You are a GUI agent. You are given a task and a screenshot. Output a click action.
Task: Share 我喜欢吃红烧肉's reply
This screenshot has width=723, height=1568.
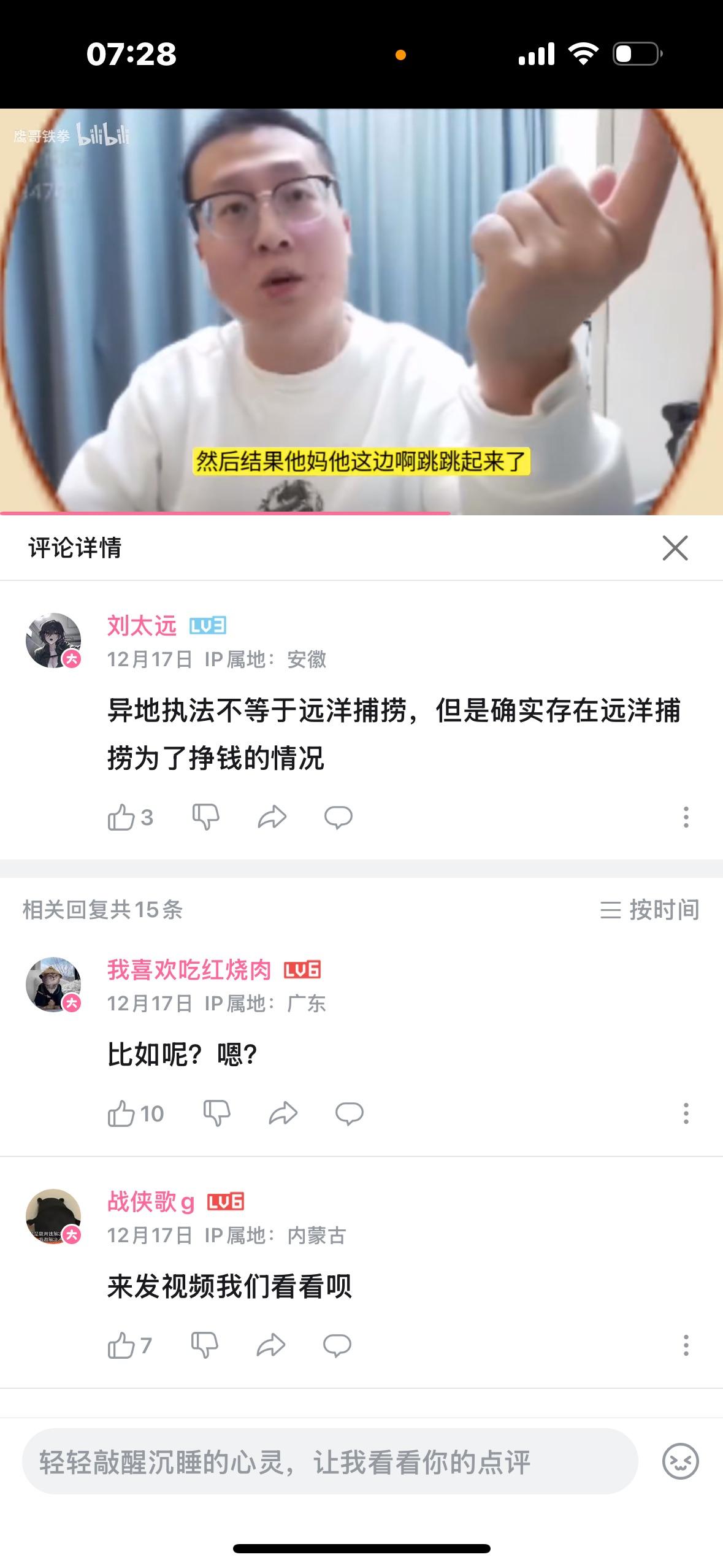point(283,1113)
